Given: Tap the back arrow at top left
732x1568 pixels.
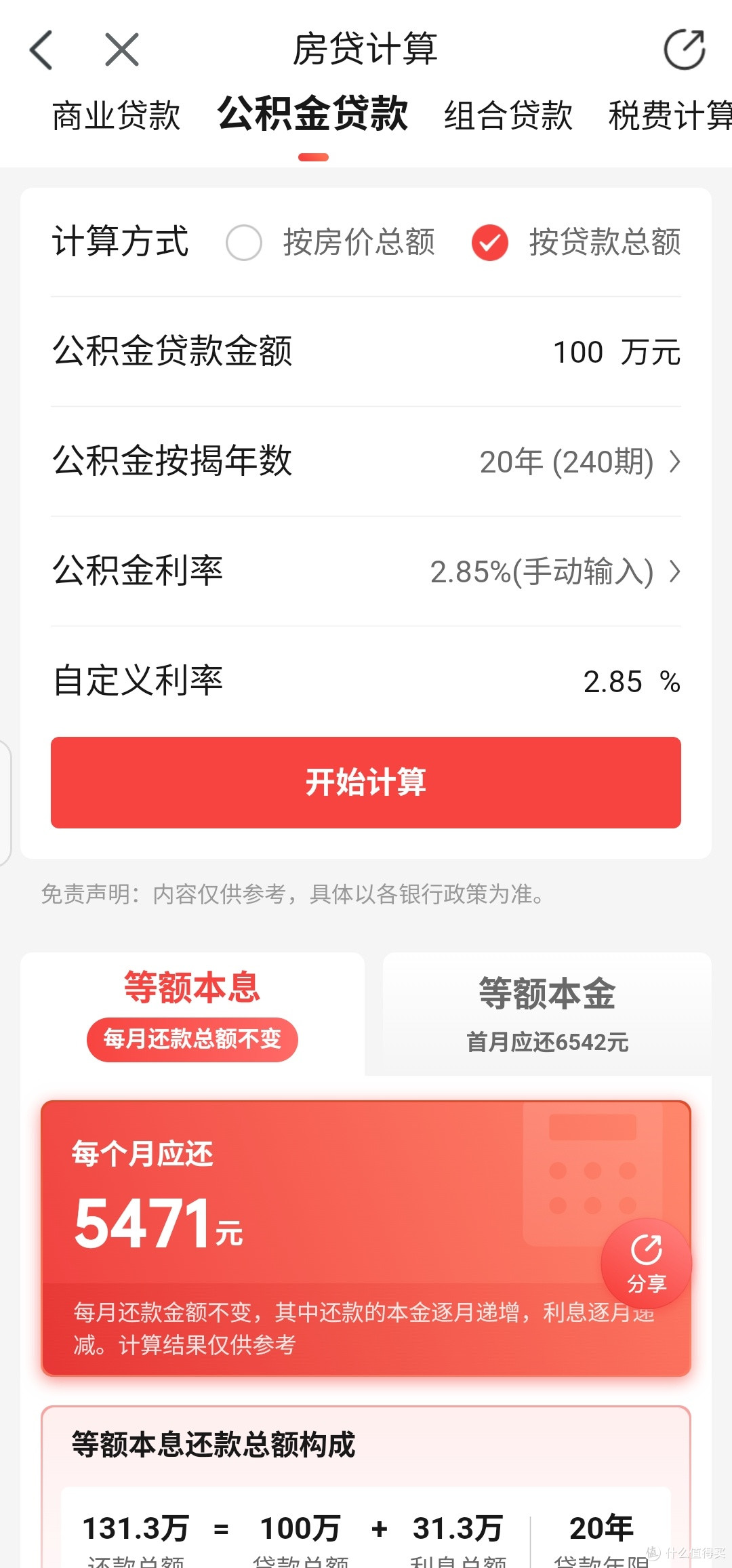Looking at the screenshot, I should pyautogui.click(x=42, y=48).
